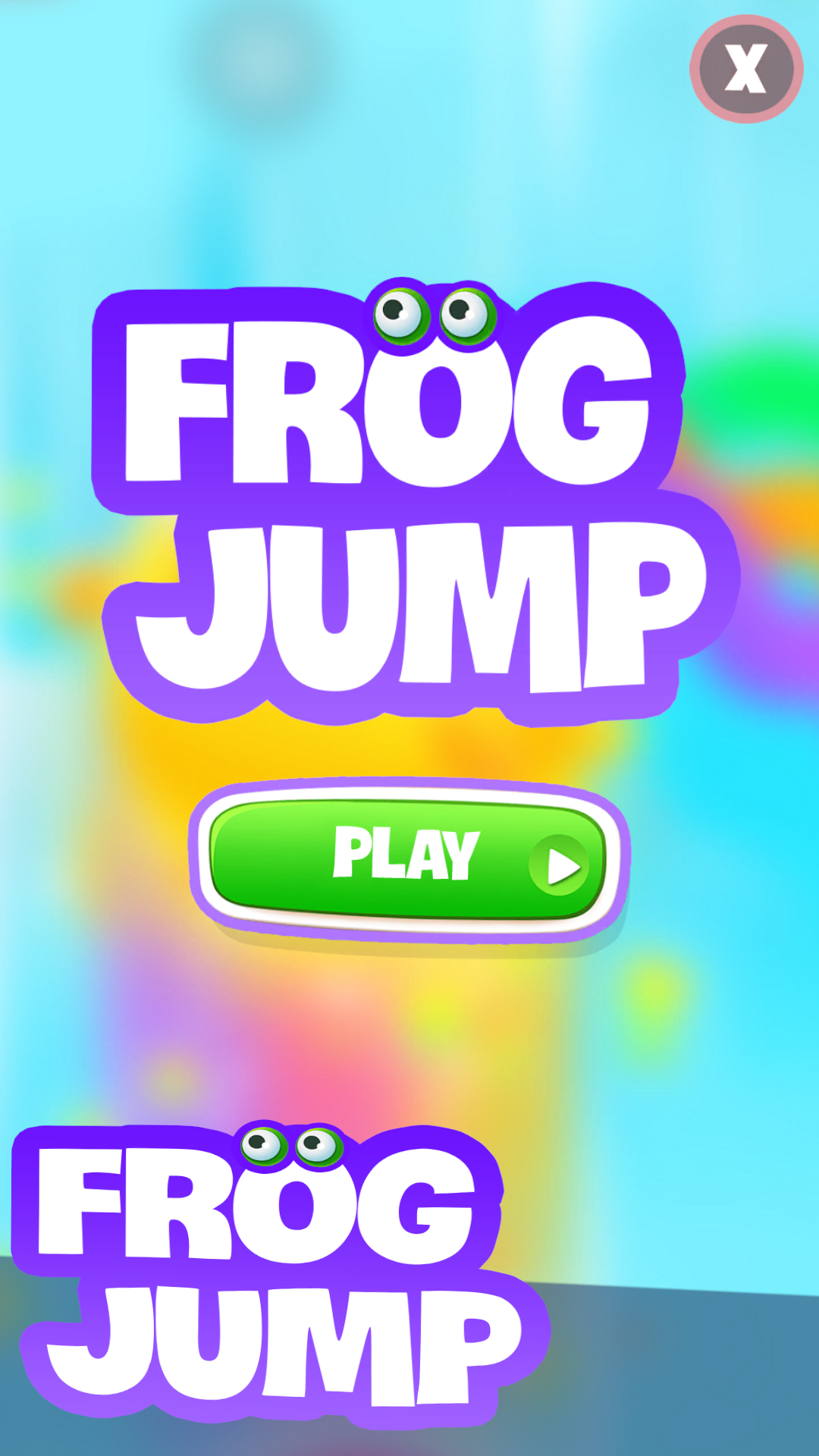Close the Frog Jump ad
Screen dimensions: 819x1456
pos(746,69)
